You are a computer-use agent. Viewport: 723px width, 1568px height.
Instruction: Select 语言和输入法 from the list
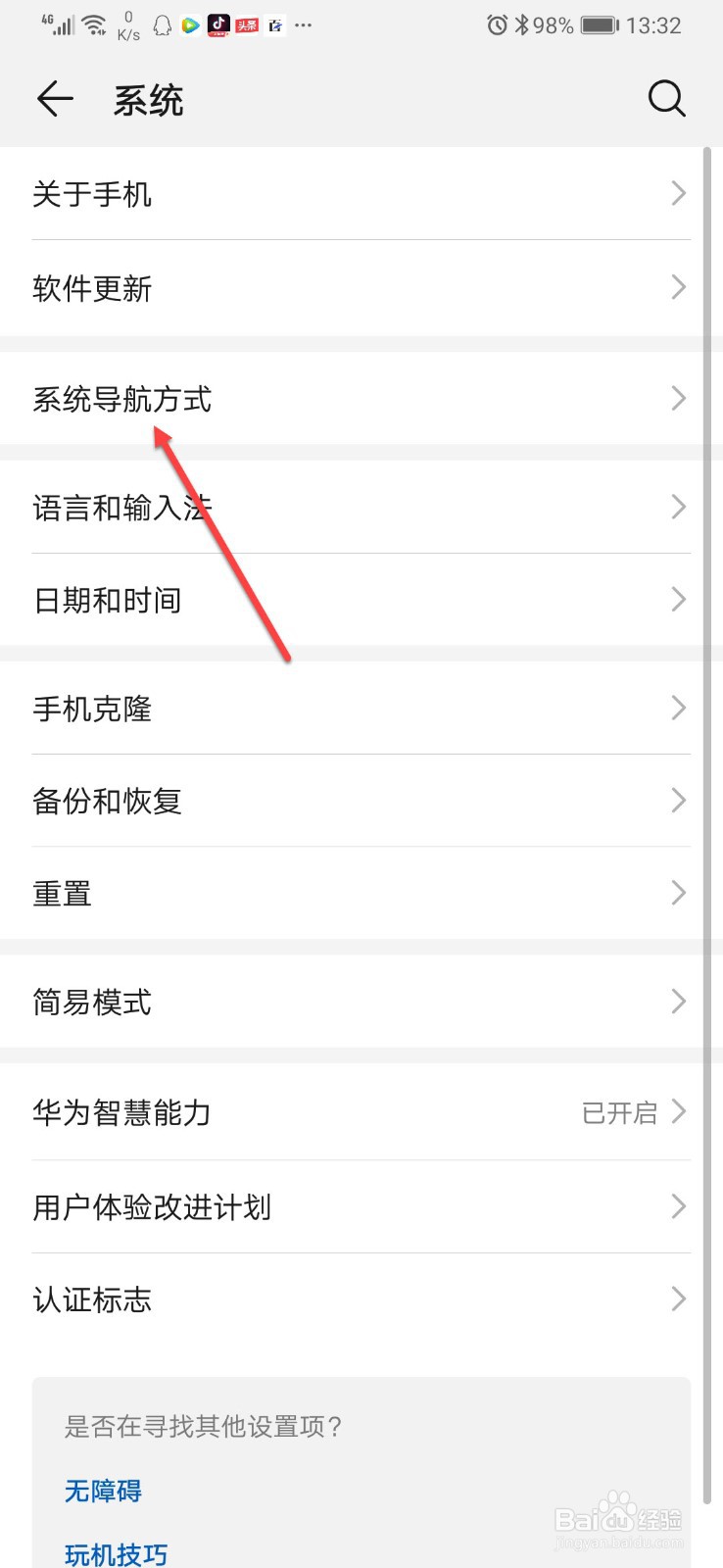click(120, 507)
